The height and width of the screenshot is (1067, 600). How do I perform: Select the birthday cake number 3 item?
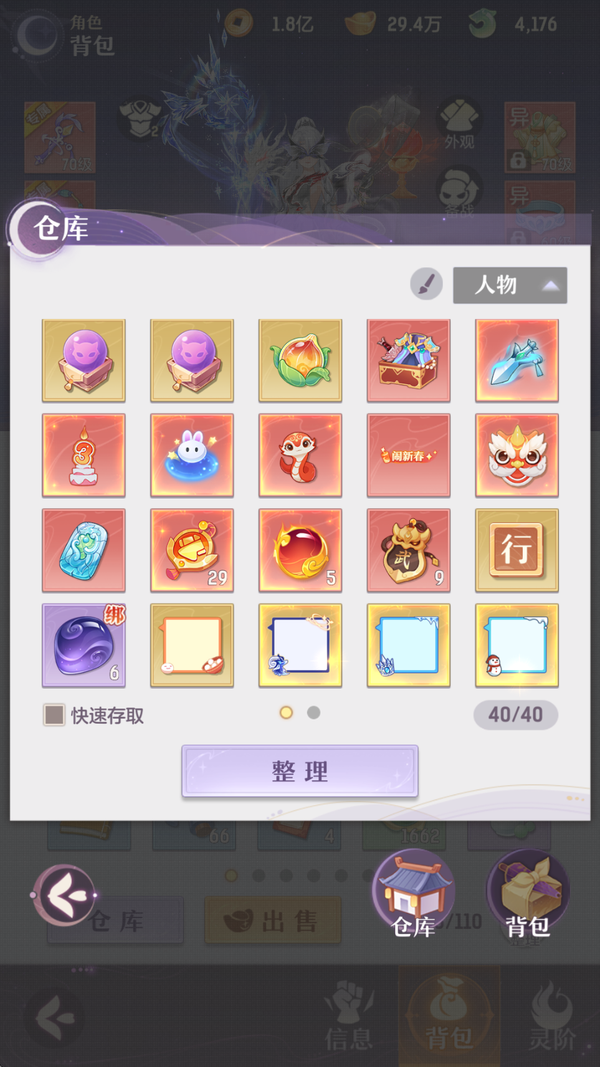coord(84,455)
